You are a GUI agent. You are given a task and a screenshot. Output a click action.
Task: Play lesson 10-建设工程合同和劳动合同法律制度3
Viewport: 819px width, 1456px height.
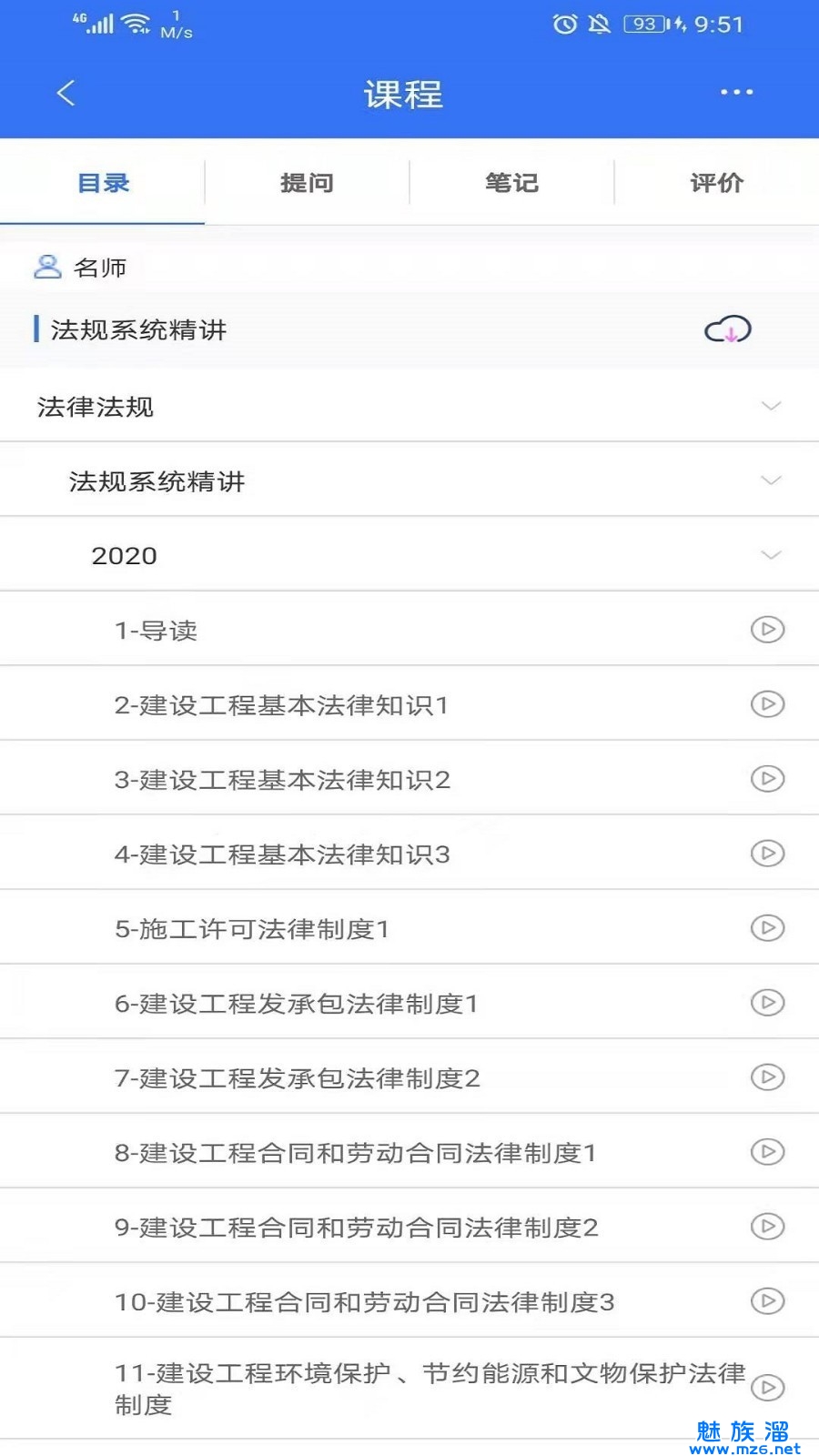click(x=767, y=1301)
